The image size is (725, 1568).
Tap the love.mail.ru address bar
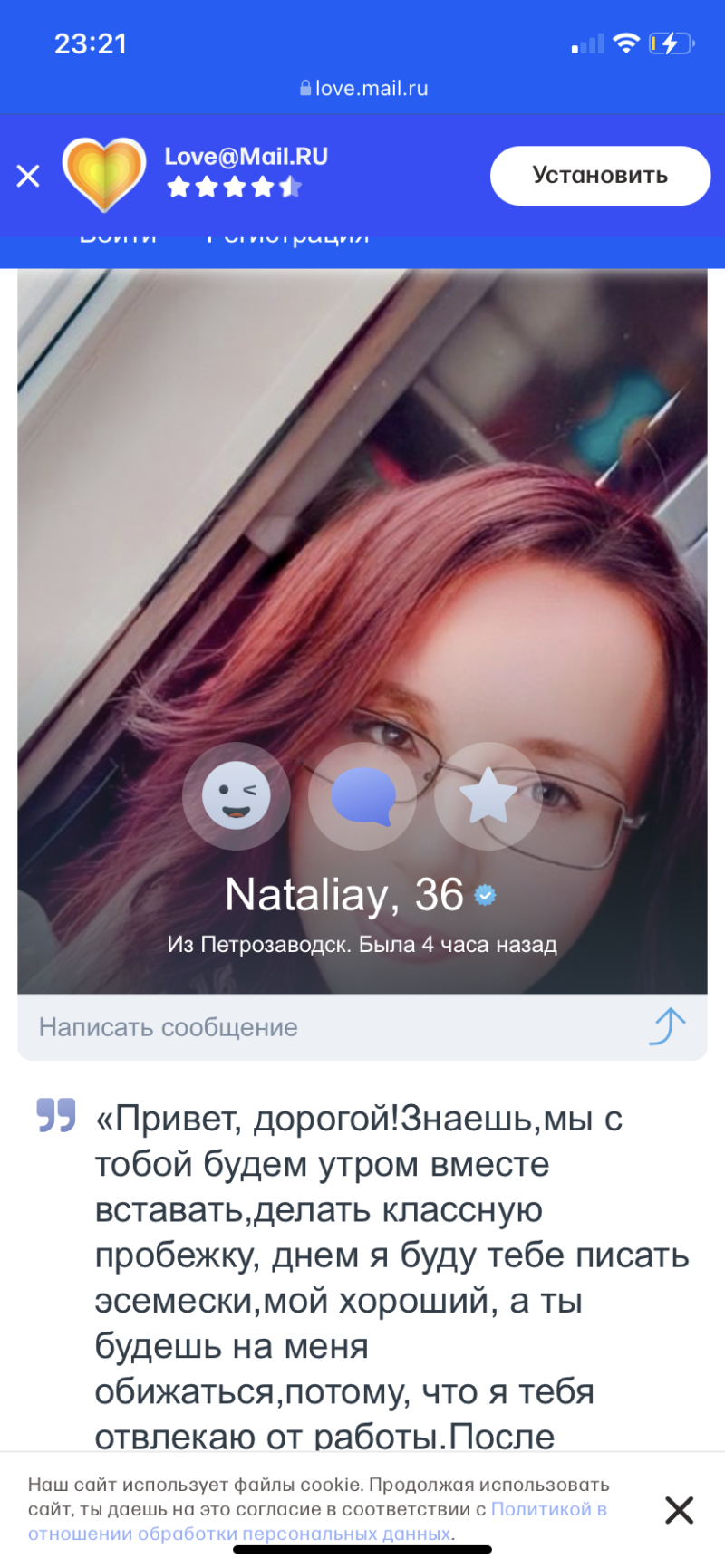tap(363, 89)
